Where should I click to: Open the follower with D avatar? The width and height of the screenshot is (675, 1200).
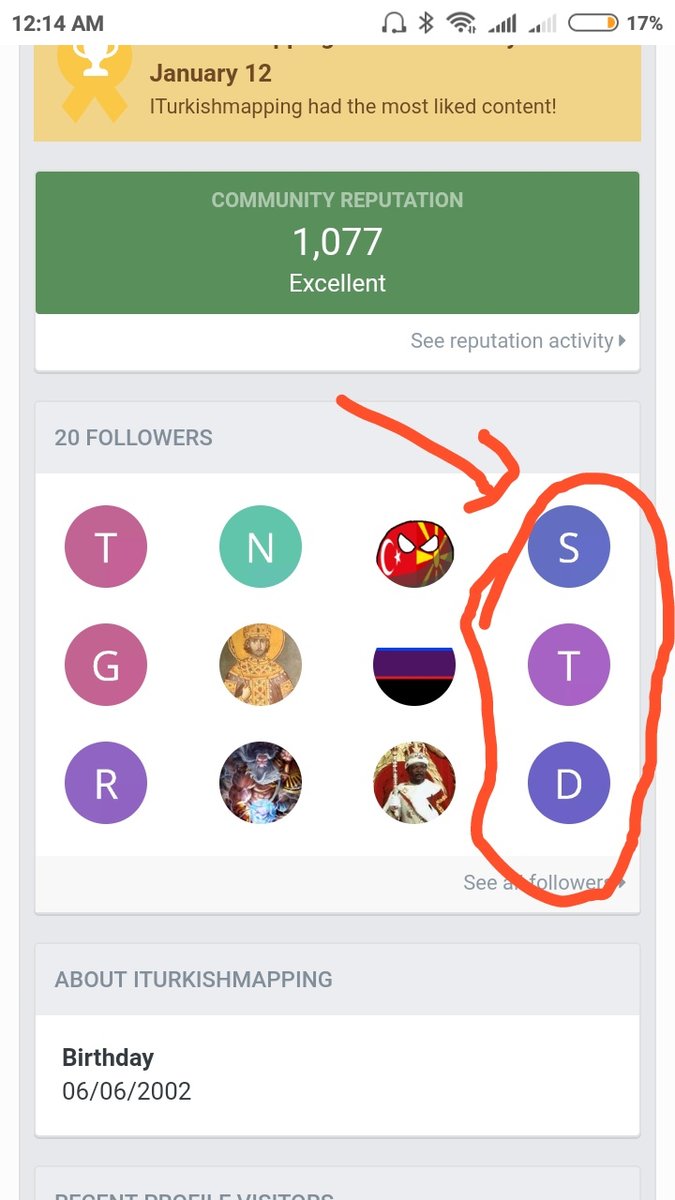568,783
